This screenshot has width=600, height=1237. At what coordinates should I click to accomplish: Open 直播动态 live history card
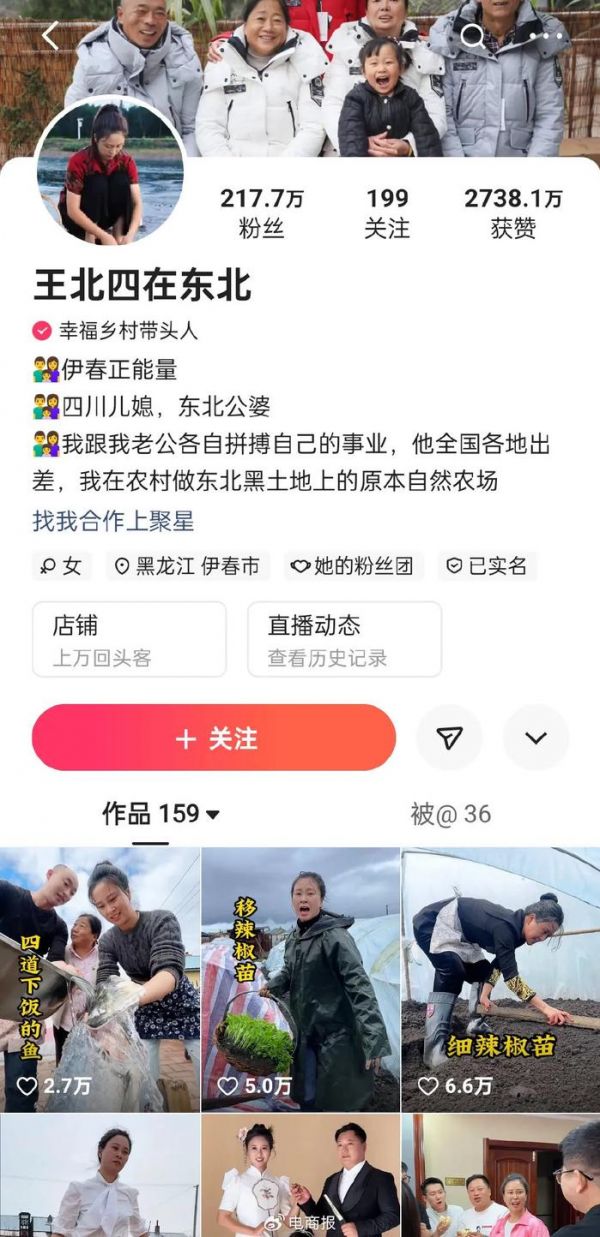[344, 639]
